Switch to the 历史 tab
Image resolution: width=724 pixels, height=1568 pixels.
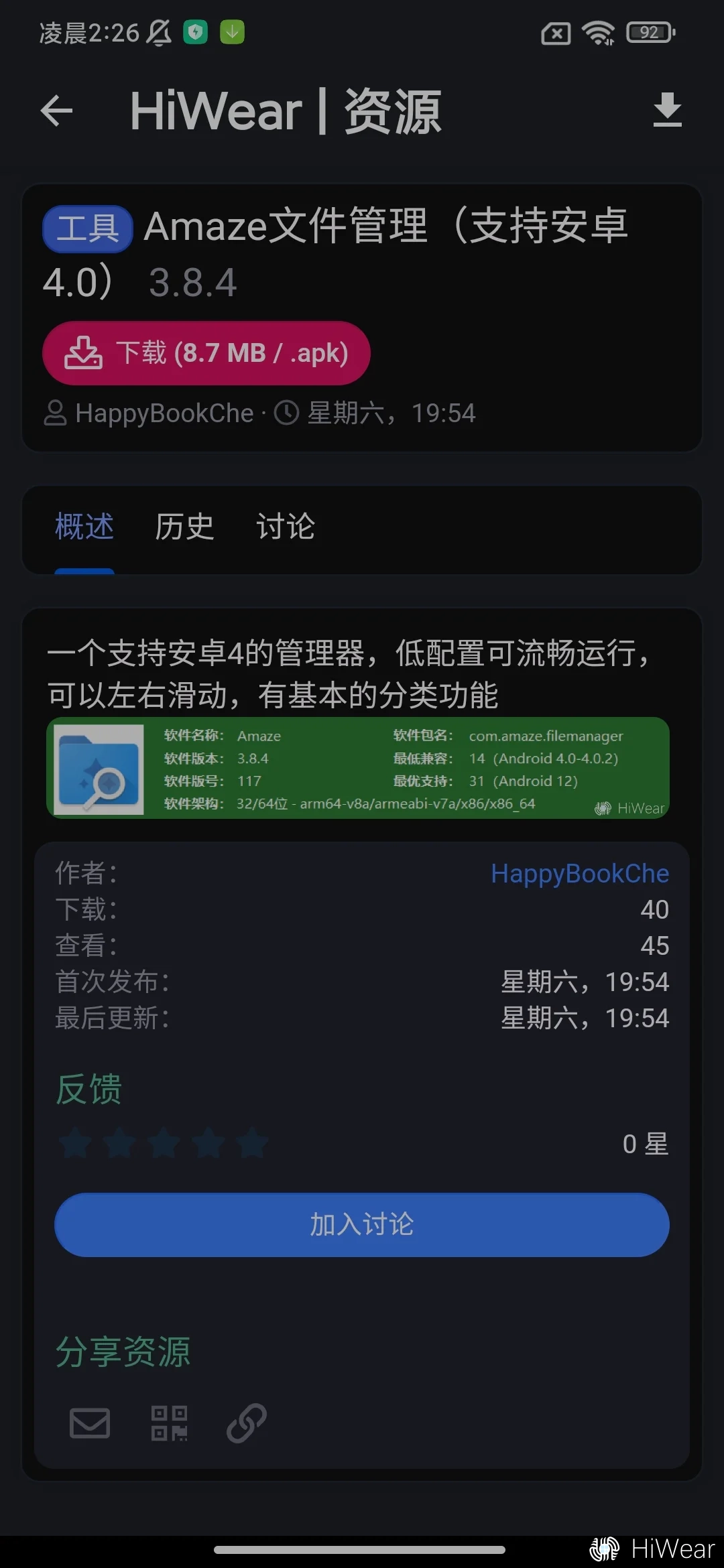(184, 527)
